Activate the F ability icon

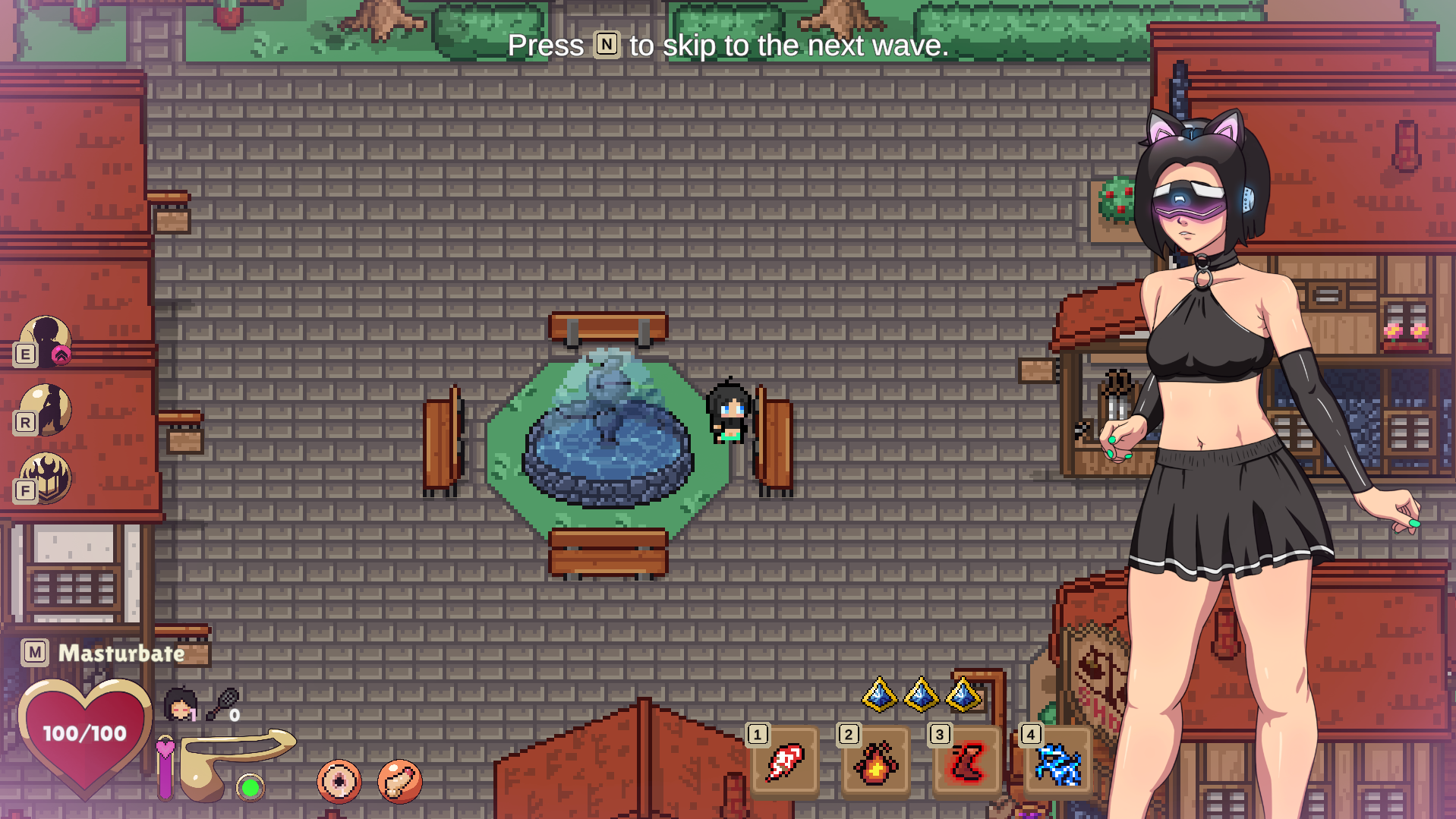point(46,478)
